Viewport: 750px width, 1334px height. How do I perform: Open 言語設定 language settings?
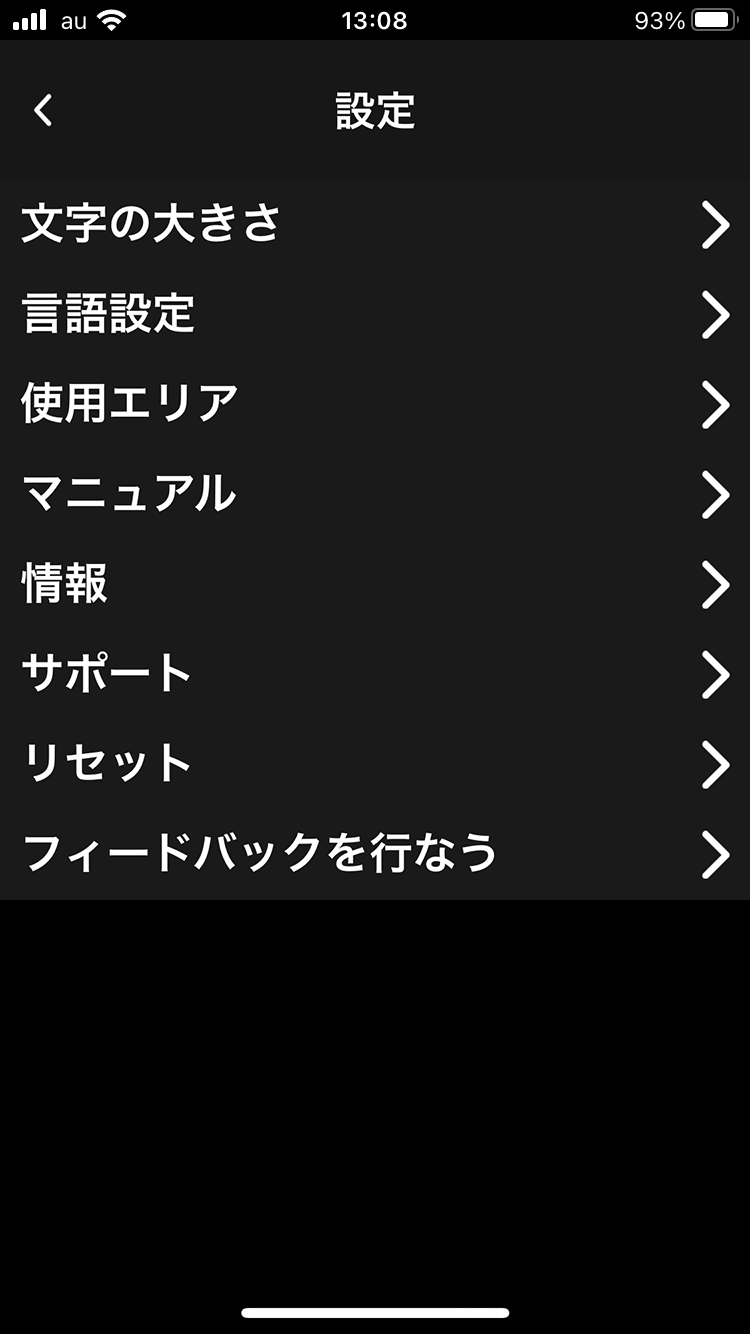375,314
